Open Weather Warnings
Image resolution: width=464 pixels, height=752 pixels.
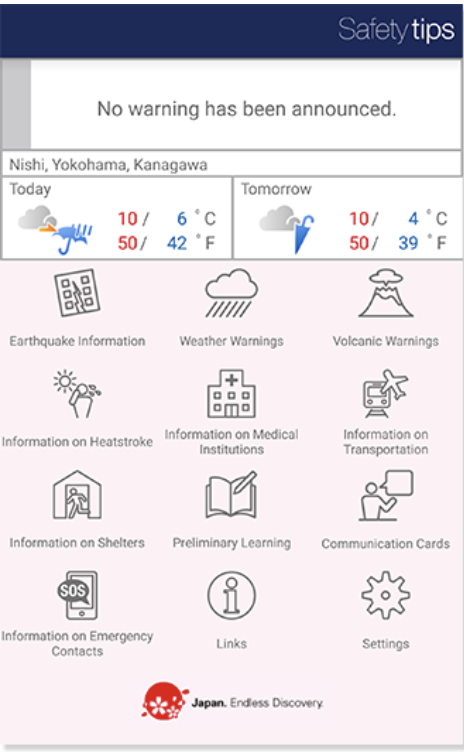231,308
